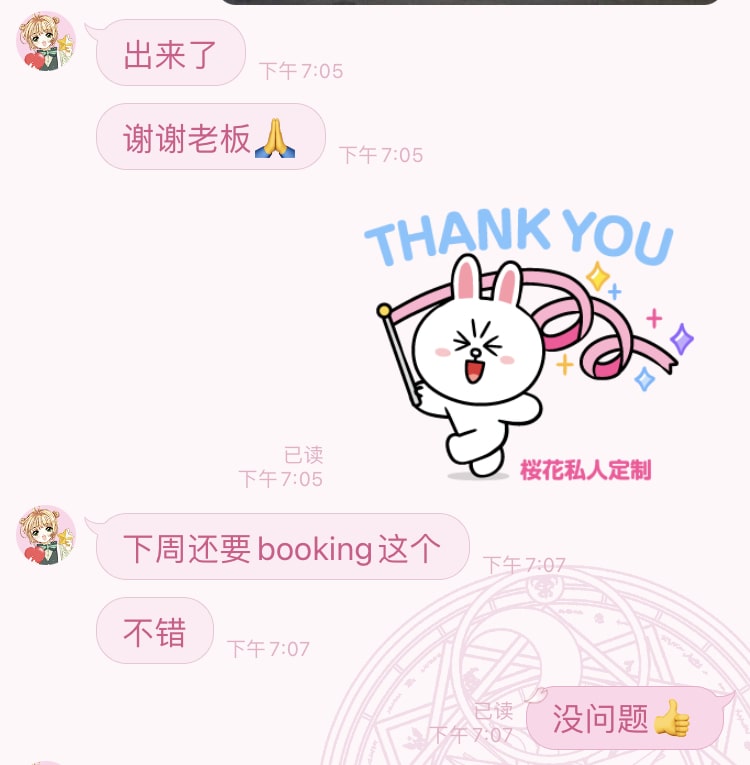Open sender's avatar beside 出来了 message

pos(46,41)
